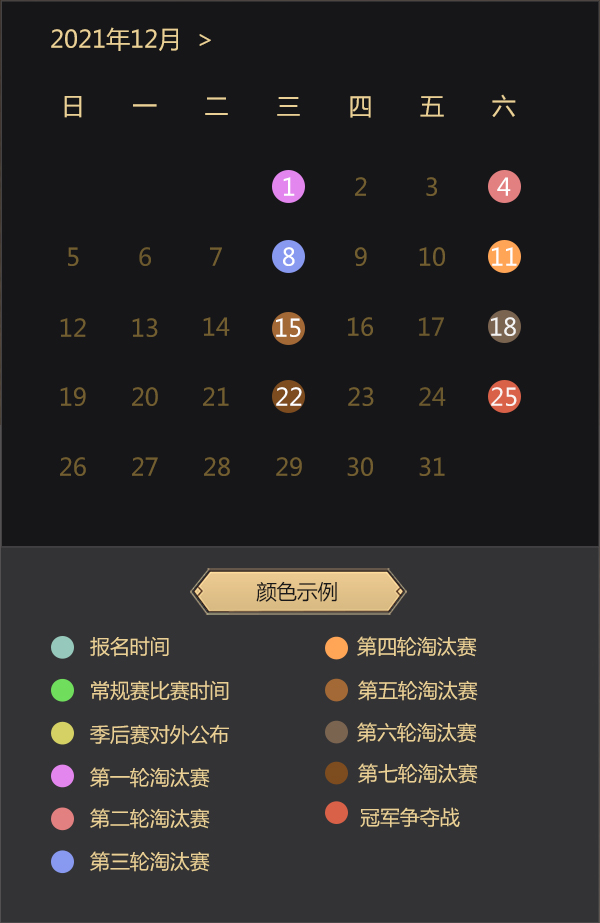Select December 15 fifth-round knockout date
This screenshot has height=923, width=600.
pos(288,328)
